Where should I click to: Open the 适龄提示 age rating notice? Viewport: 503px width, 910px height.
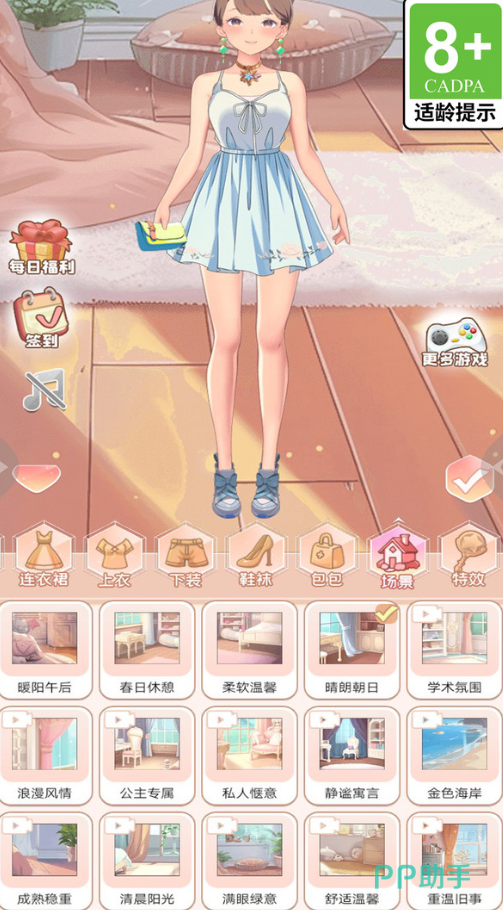tap(453, 64)
